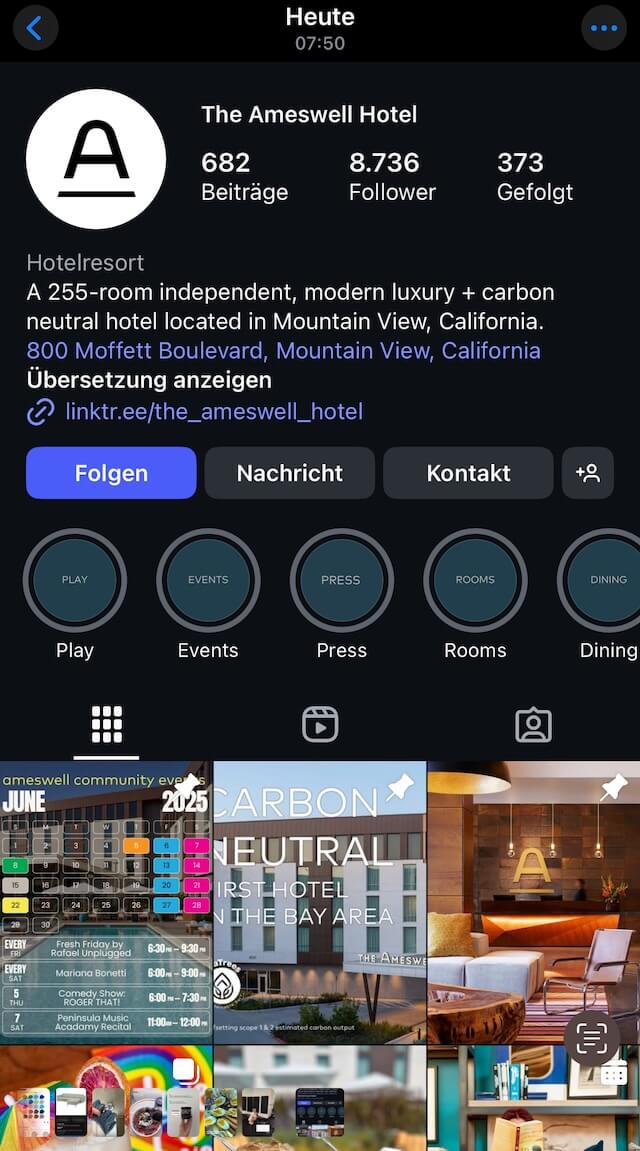Tap the Folgen button to follow
The height and width of the screenshot is (1151, 640).
click(111, 473)
